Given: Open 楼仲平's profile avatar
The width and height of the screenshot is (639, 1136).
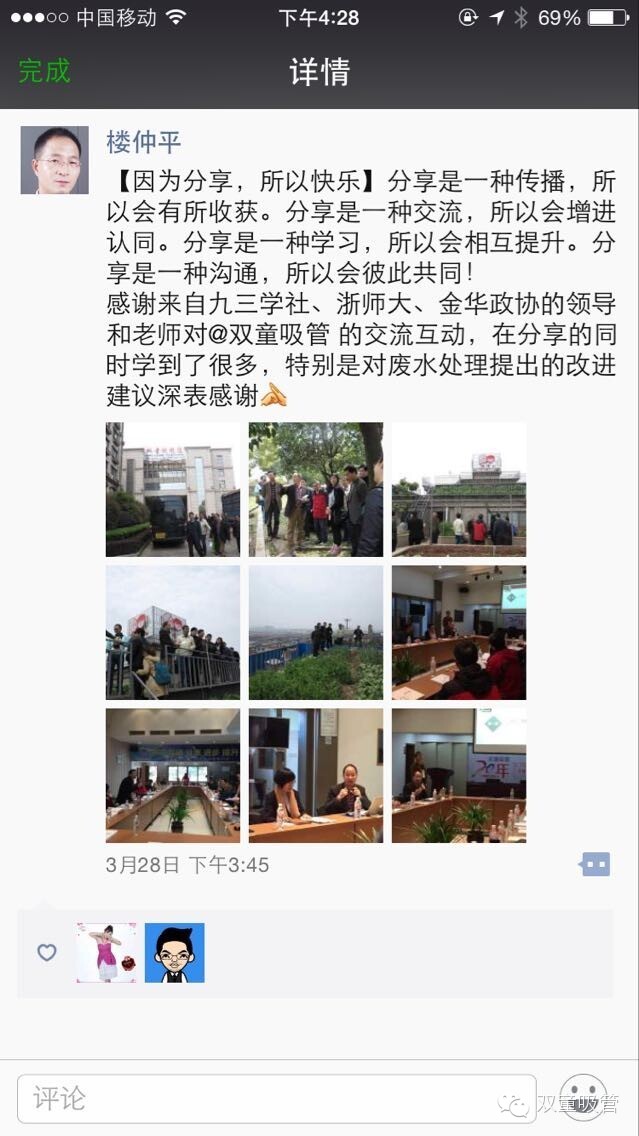Looking at the screenshot, I should (55, 160).
